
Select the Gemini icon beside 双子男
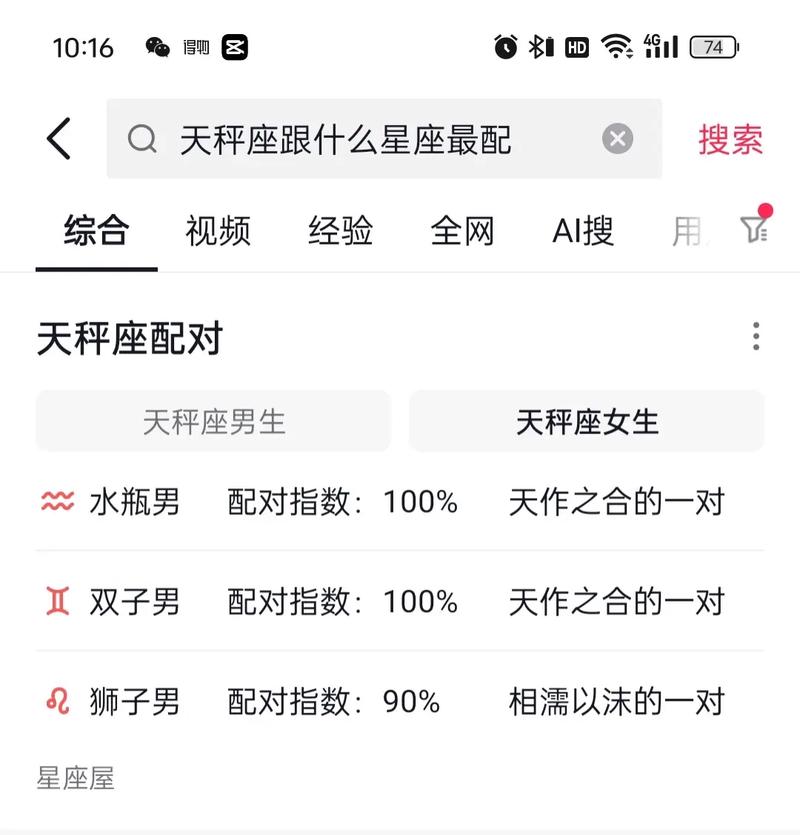point(56,602)
